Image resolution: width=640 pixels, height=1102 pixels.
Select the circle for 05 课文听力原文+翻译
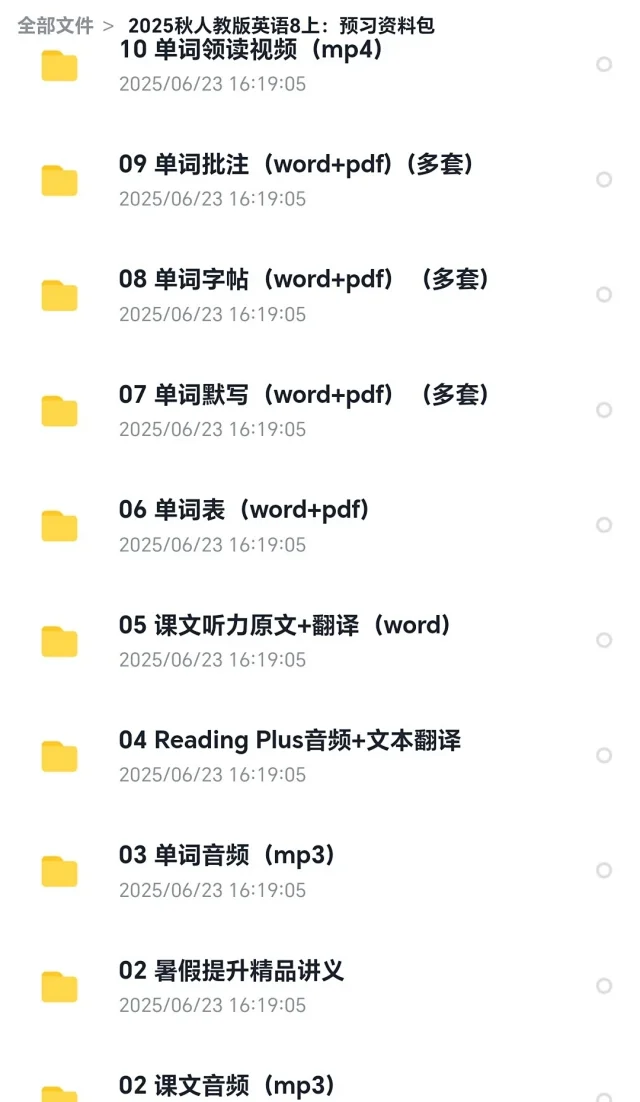(603, 640)
